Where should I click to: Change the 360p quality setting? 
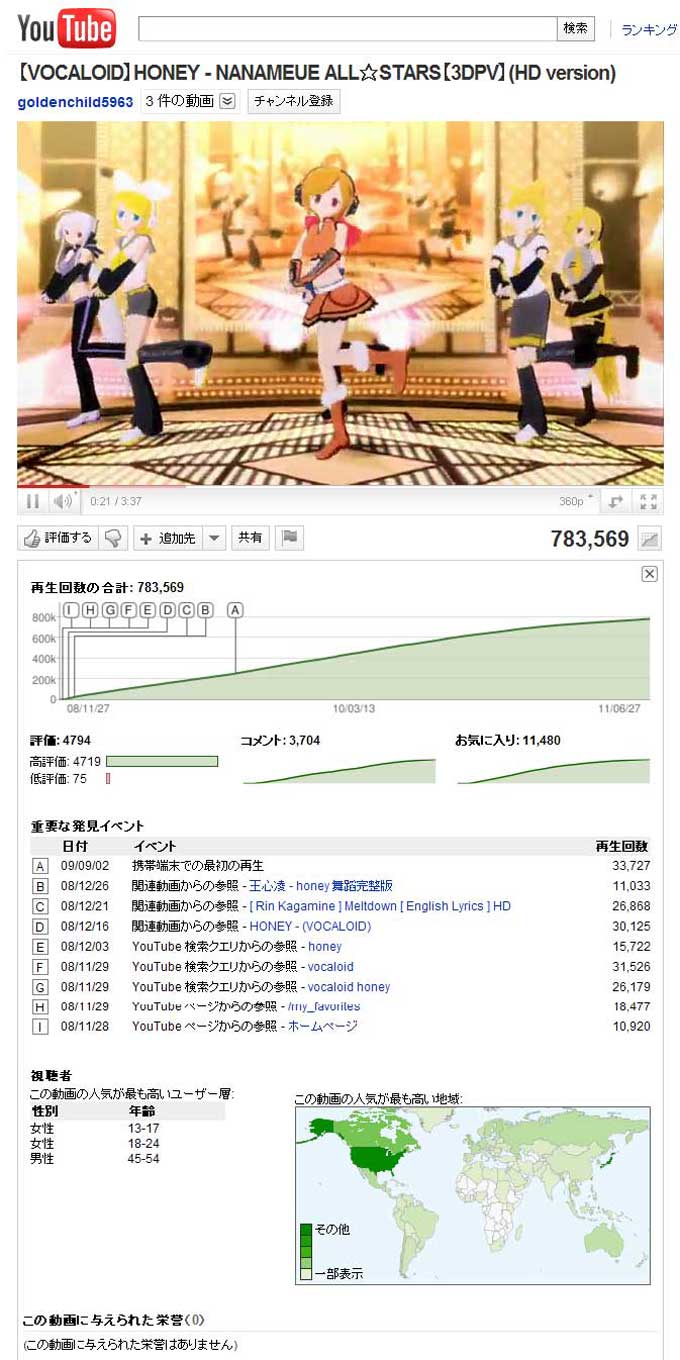pos(574,501)
